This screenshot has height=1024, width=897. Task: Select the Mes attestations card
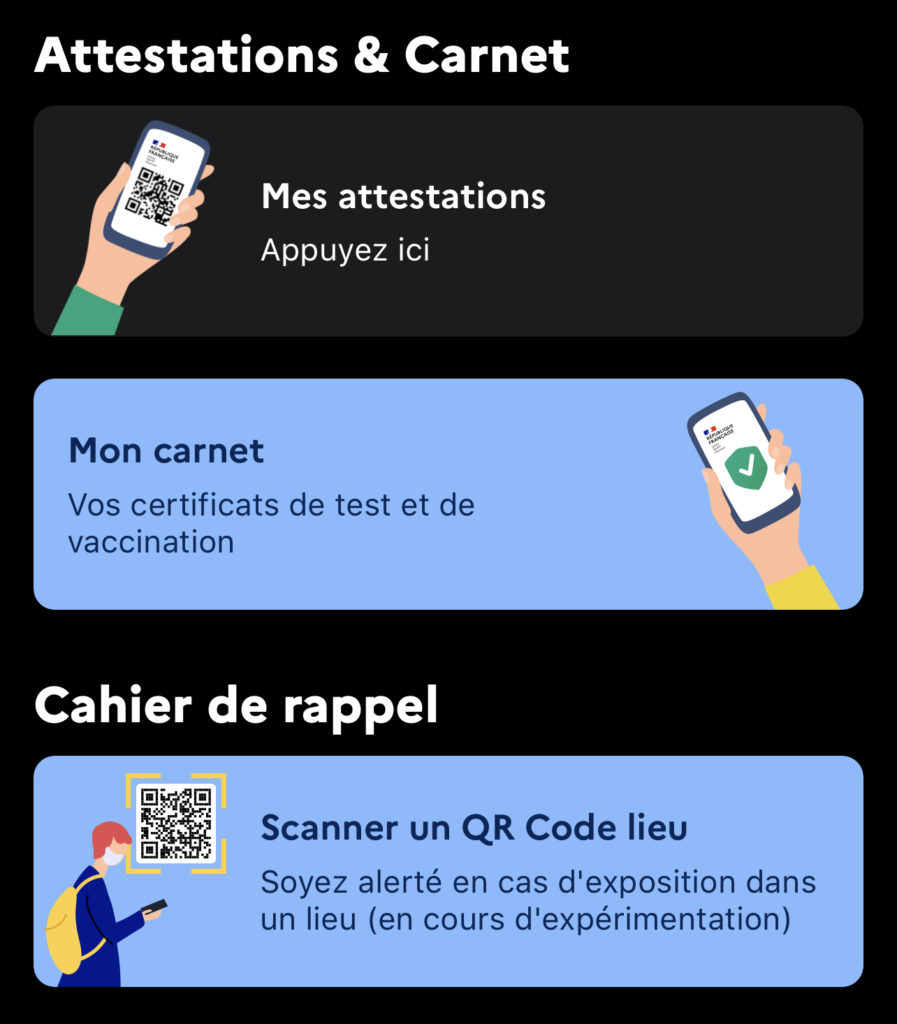tap(448, 218)
